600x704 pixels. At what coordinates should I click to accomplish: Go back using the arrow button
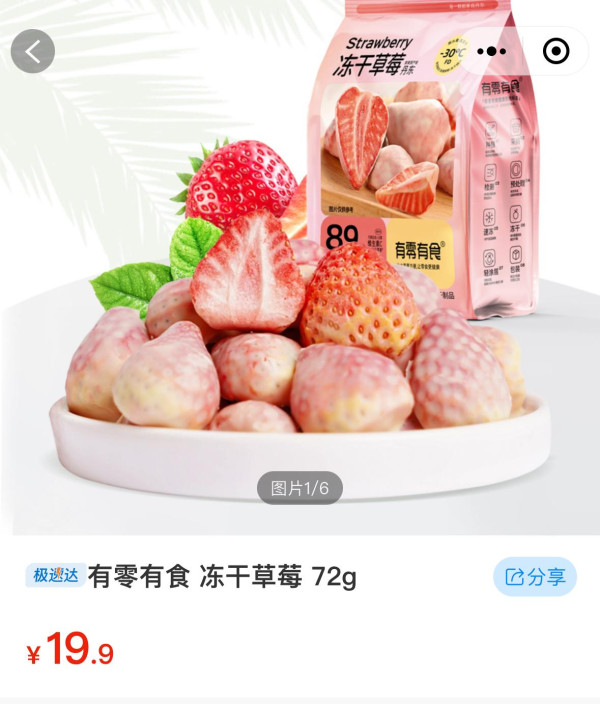(33, 51)
